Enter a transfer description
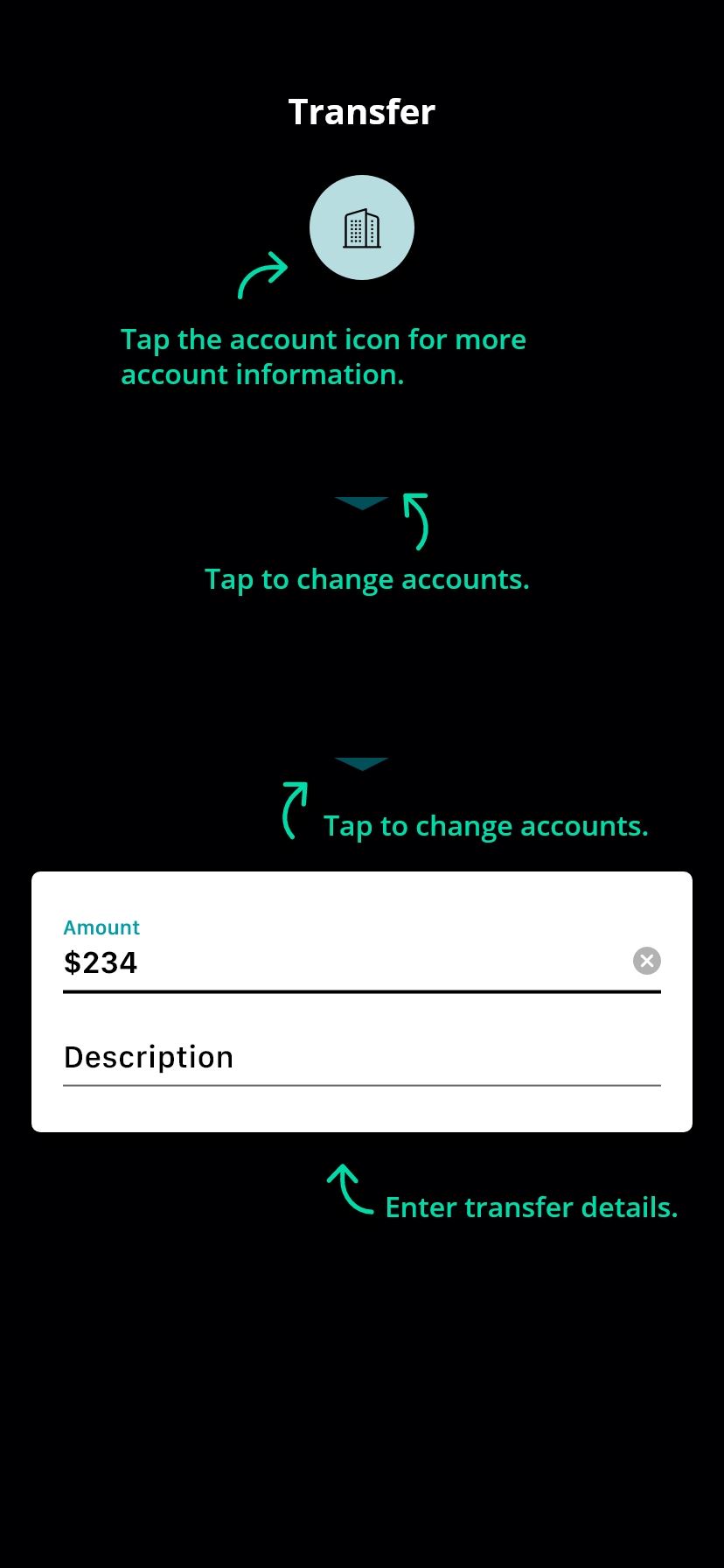The width and height of the screenshot is (724, 1568). pyautogui.click(x=362, y=1058)
